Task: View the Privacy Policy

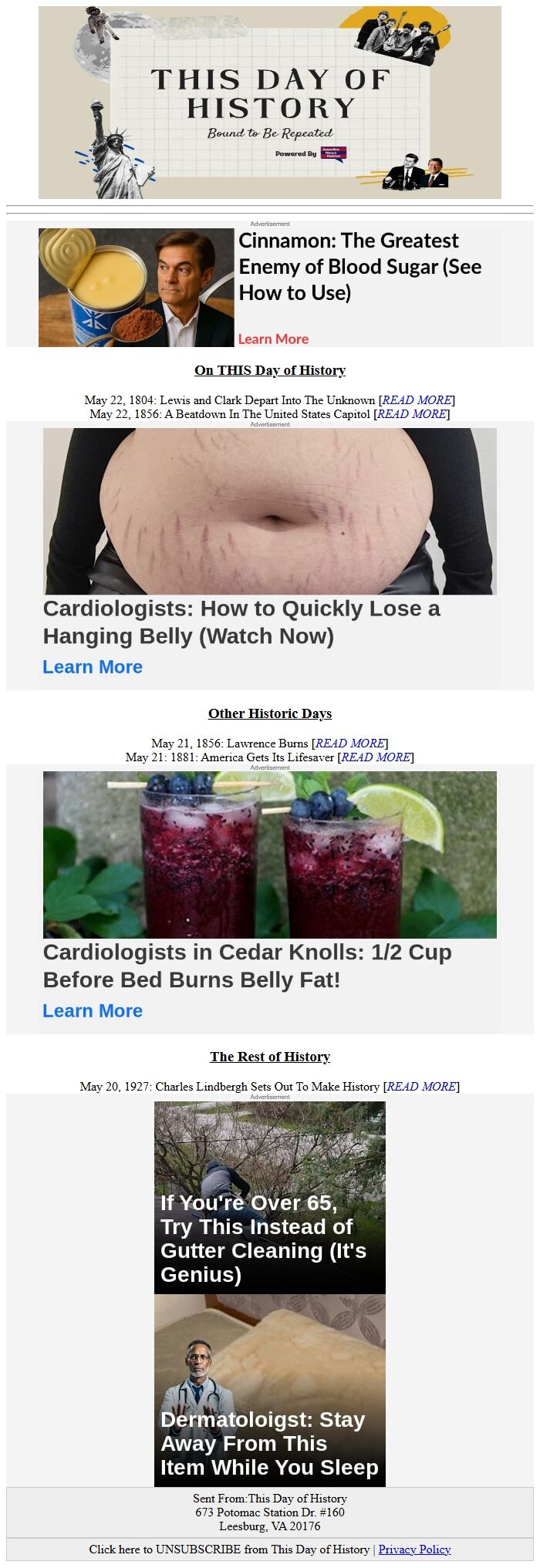Action: (414, 1549)
